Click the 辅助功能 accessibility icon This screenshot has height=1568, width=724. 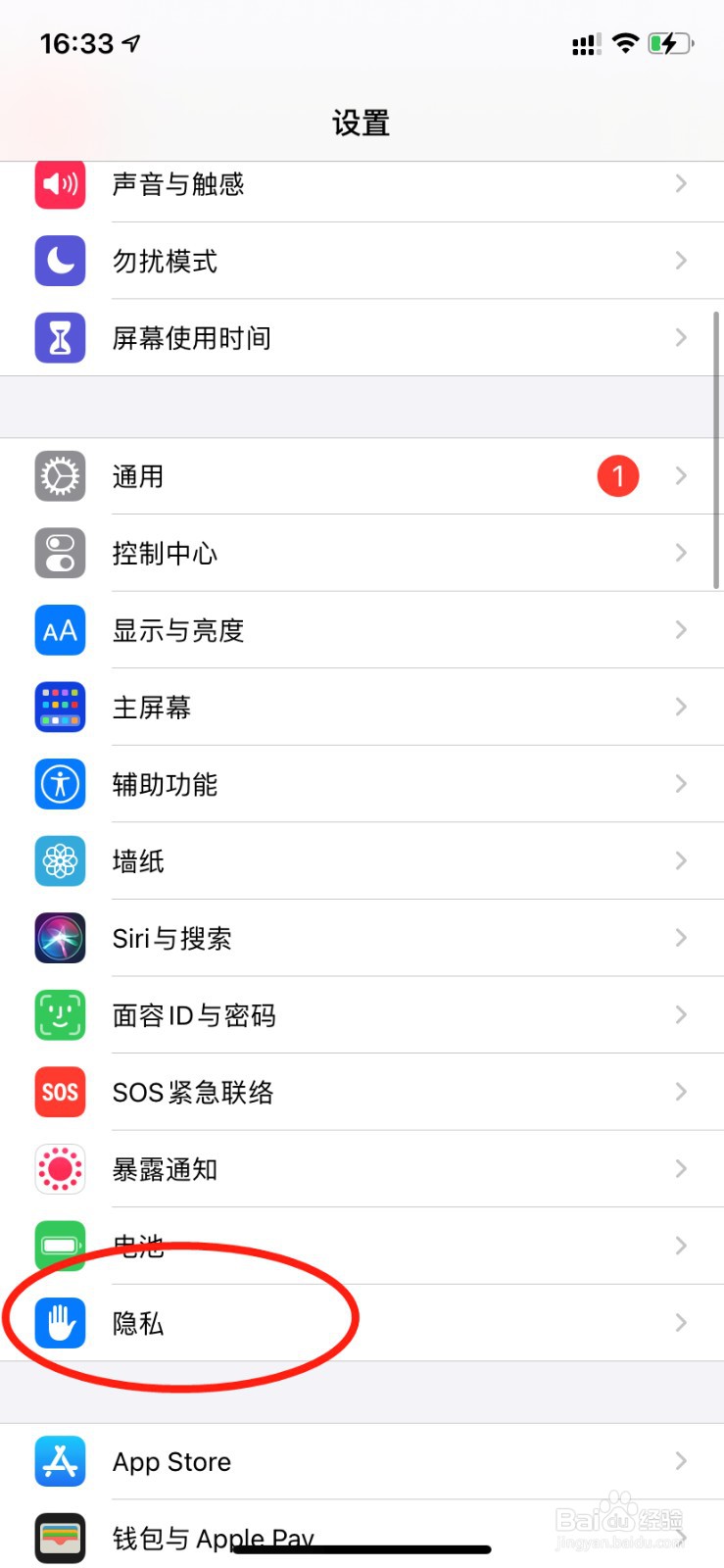click(x=60, y=784)
